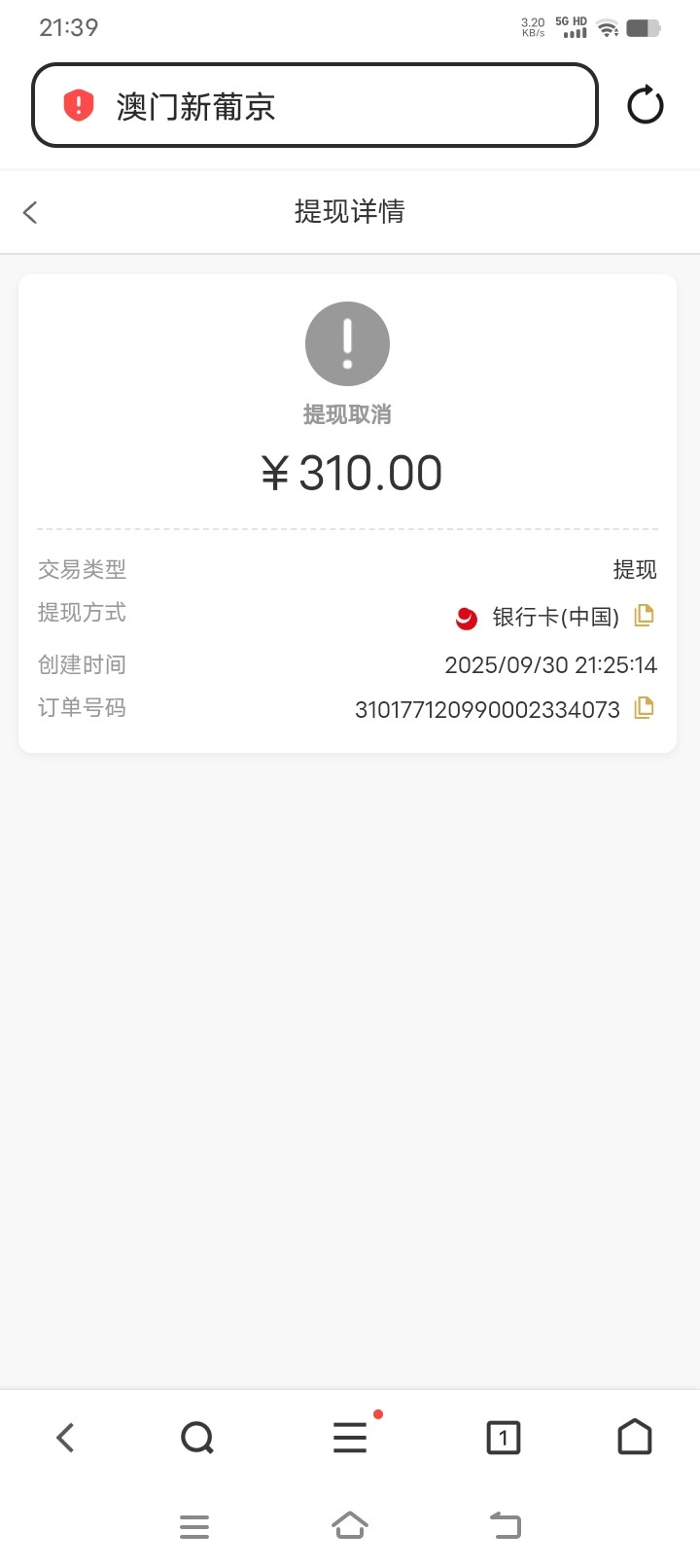Select the 提现详情 page title
The height and width of the screenshot is (1568, 700).
point(348,211)
